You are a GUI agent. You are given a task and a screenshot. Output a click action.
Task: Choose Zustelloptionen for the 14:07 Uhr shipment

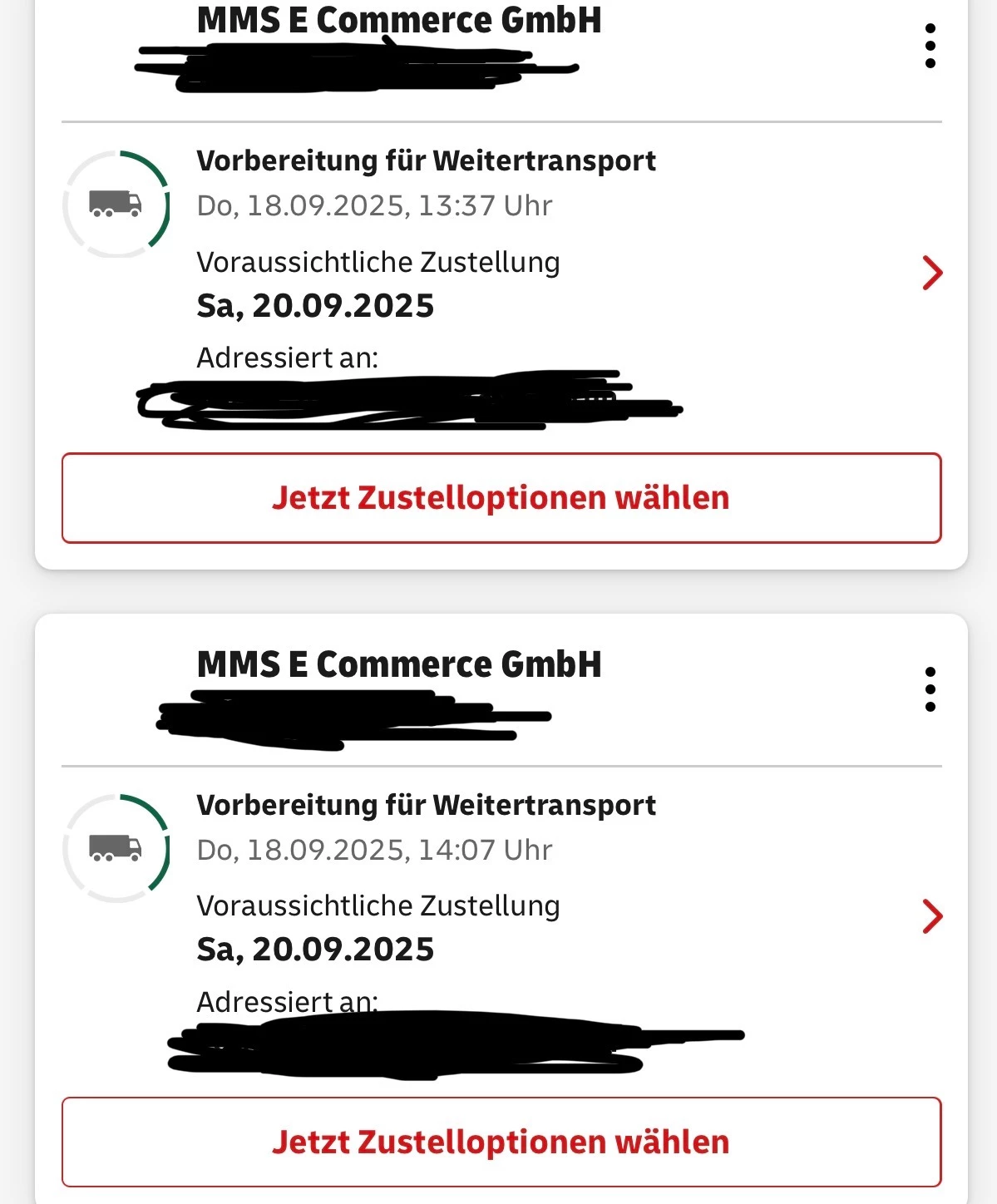[501, 1142]
